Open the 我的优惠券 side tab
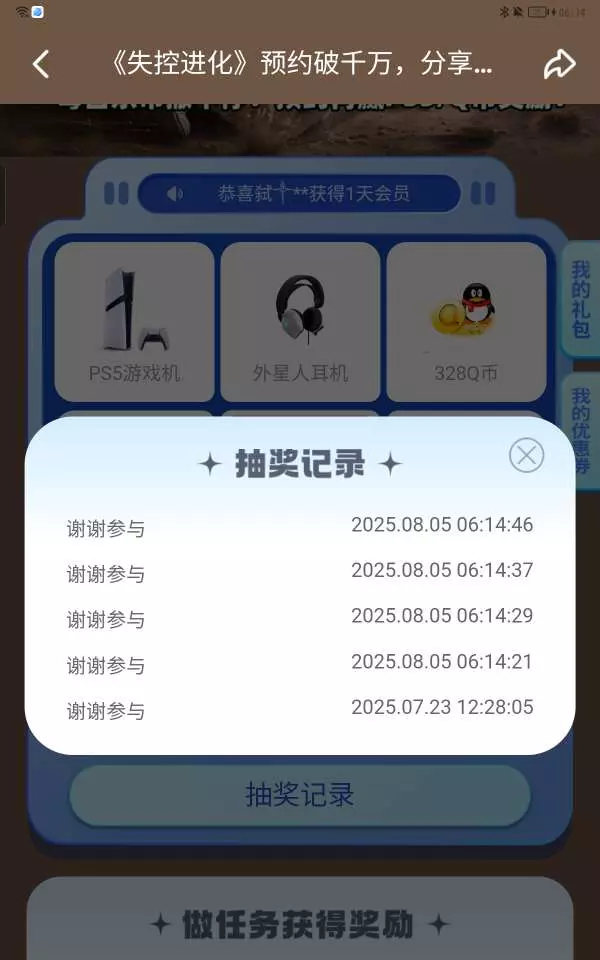 coord(582,430)
